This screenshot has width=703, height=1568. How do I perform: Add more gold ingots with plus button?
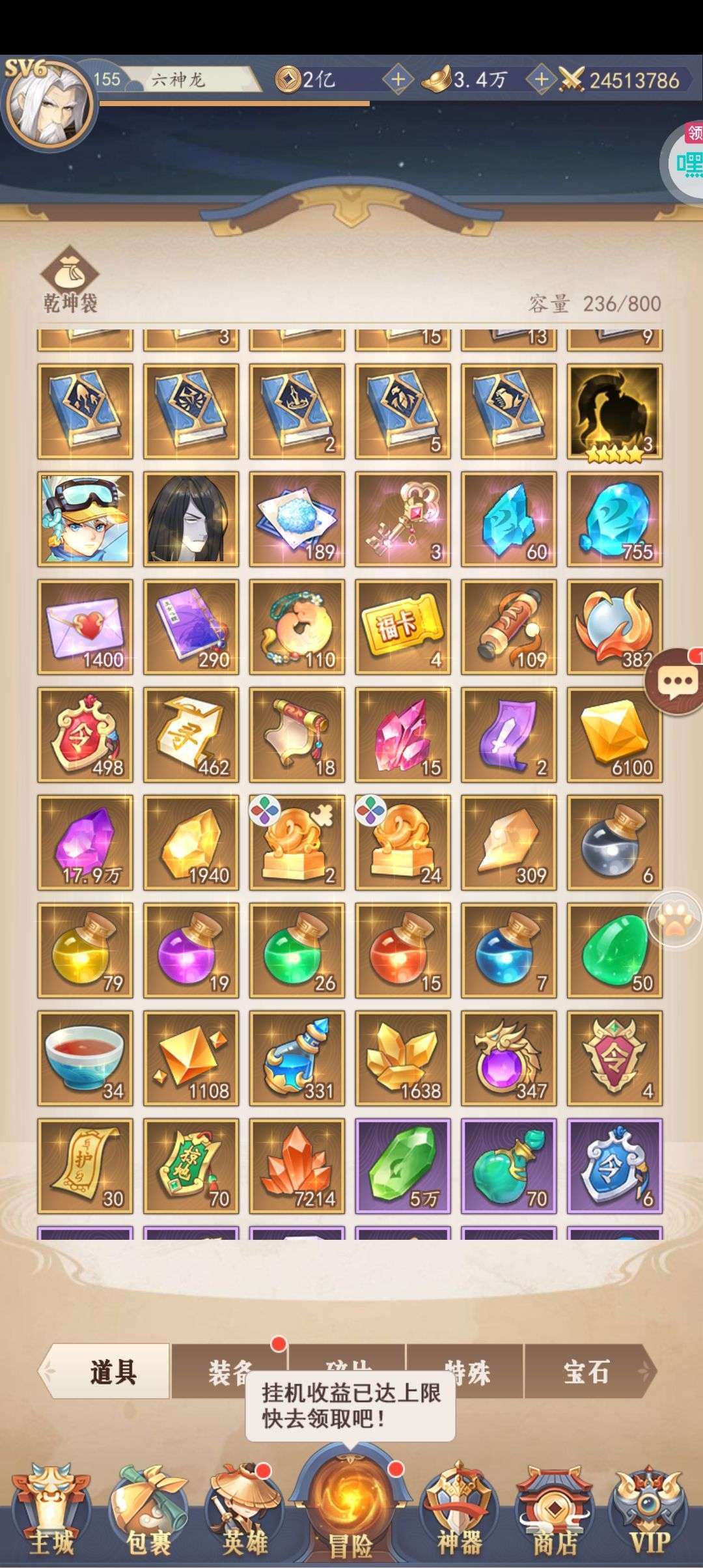(541, 80)
